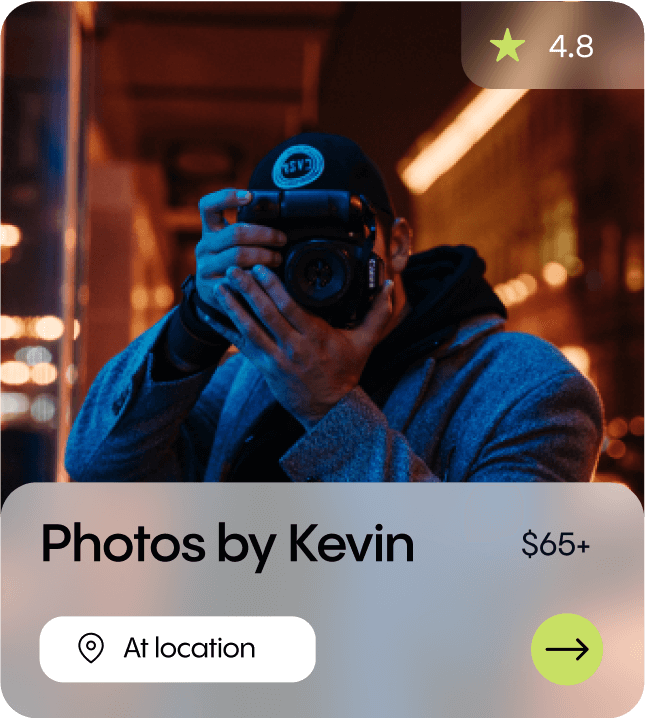The height and width of the screenshot is (718, 645).
Task: Open the Photos by Kevin card
Action: coord(227,544)
